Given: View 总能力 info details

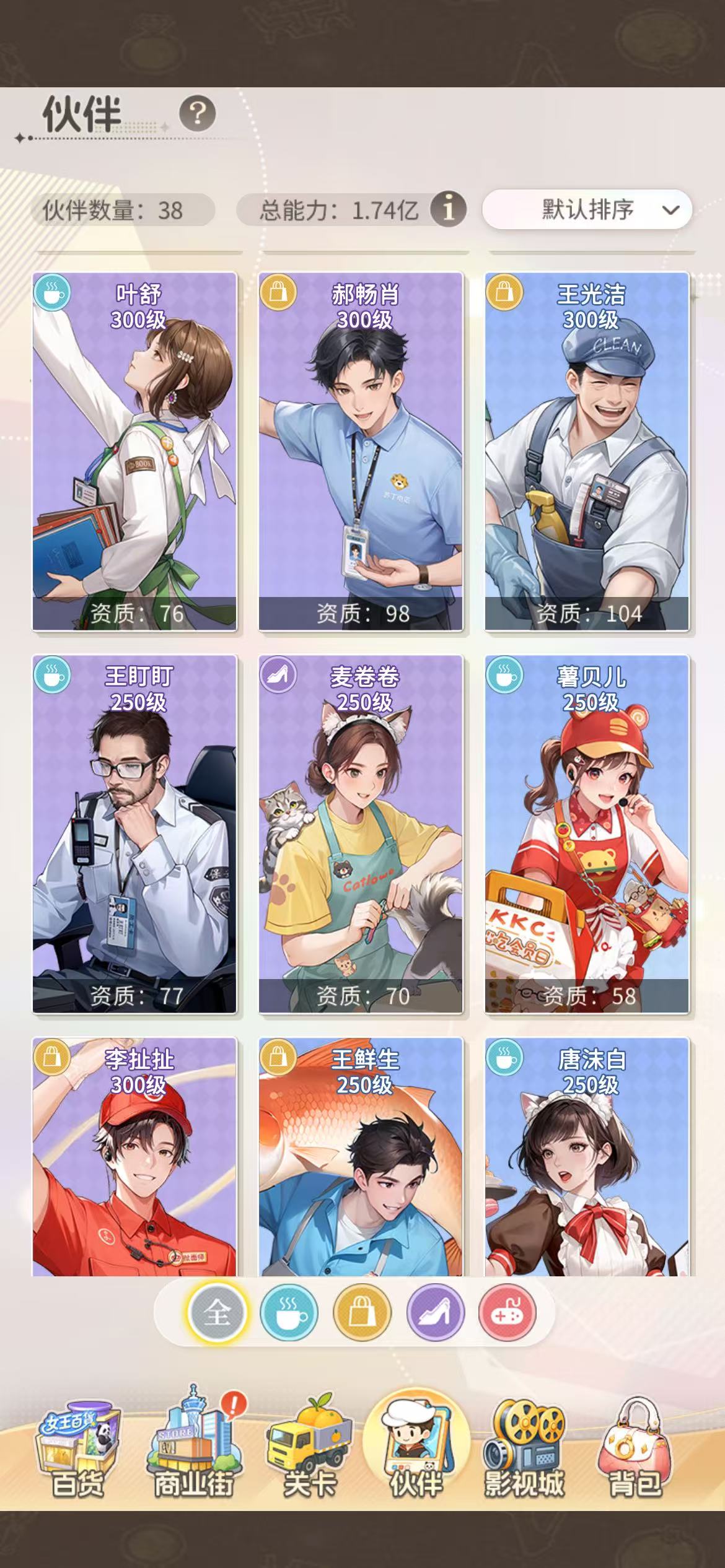Looking at the screenshot, I should pyautogui.click(x=448, y=209).
